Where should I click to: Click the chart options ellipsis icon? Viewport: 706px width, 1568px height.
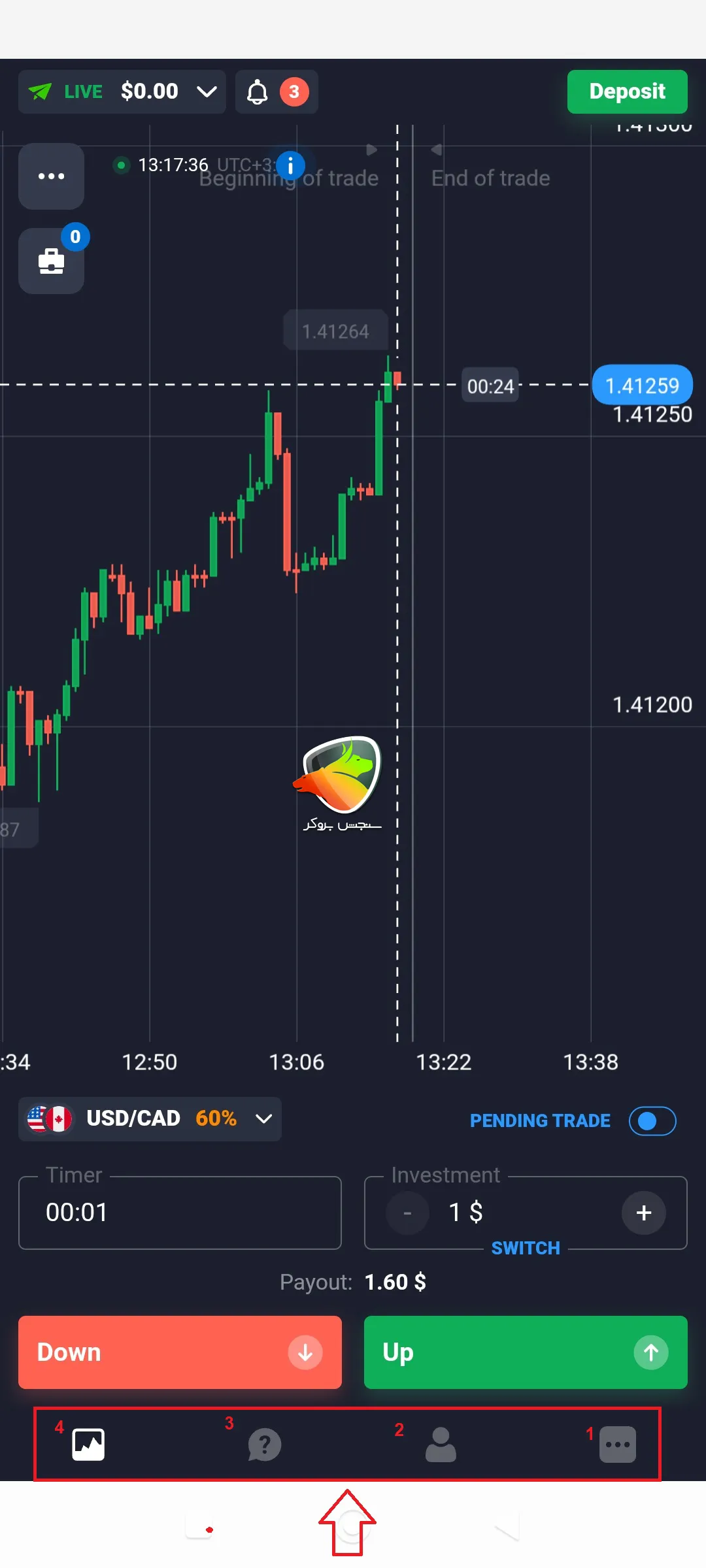pyautogui.click(x=51, y=175)
